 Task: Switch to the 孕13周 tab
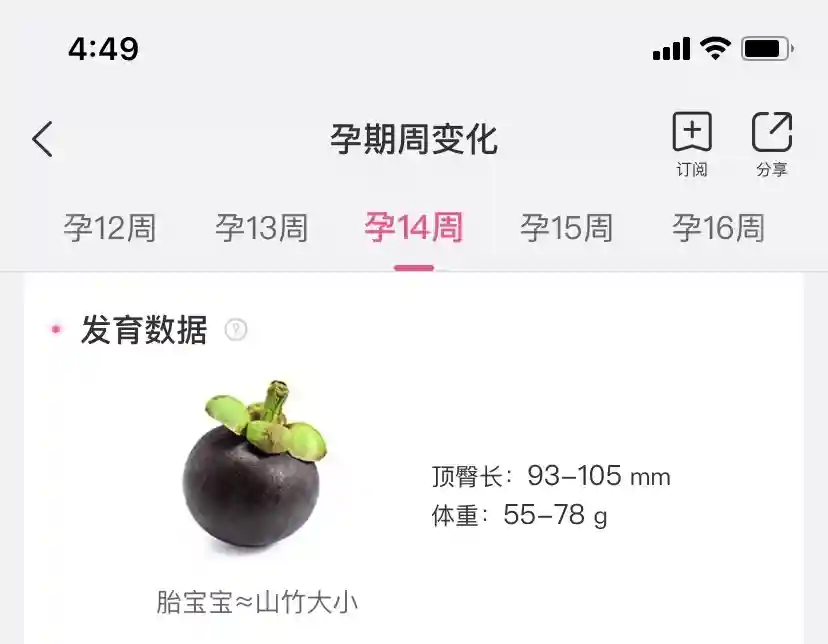261,228
